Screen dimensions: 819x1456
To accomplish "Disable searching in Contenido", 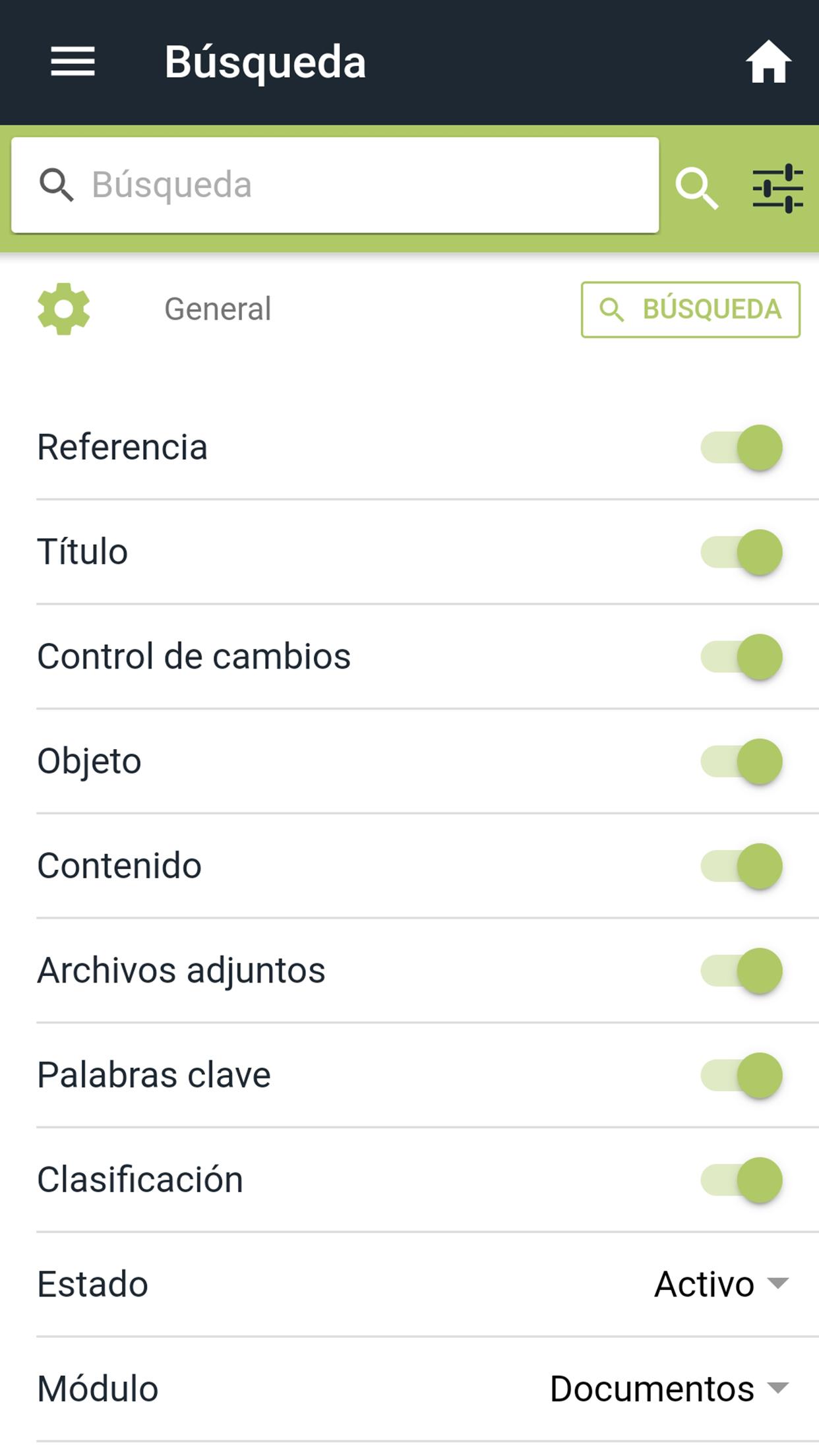I will 741,866.
